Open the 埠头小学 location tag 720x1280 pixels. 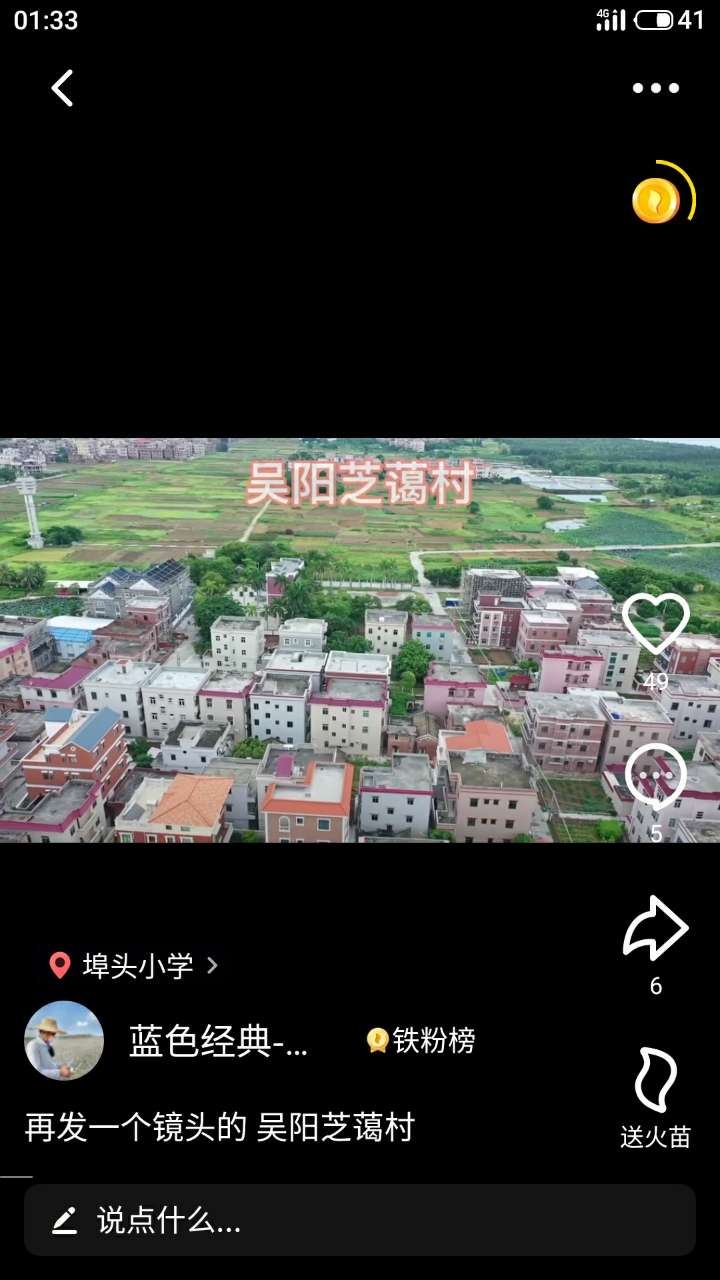[135, 965]
